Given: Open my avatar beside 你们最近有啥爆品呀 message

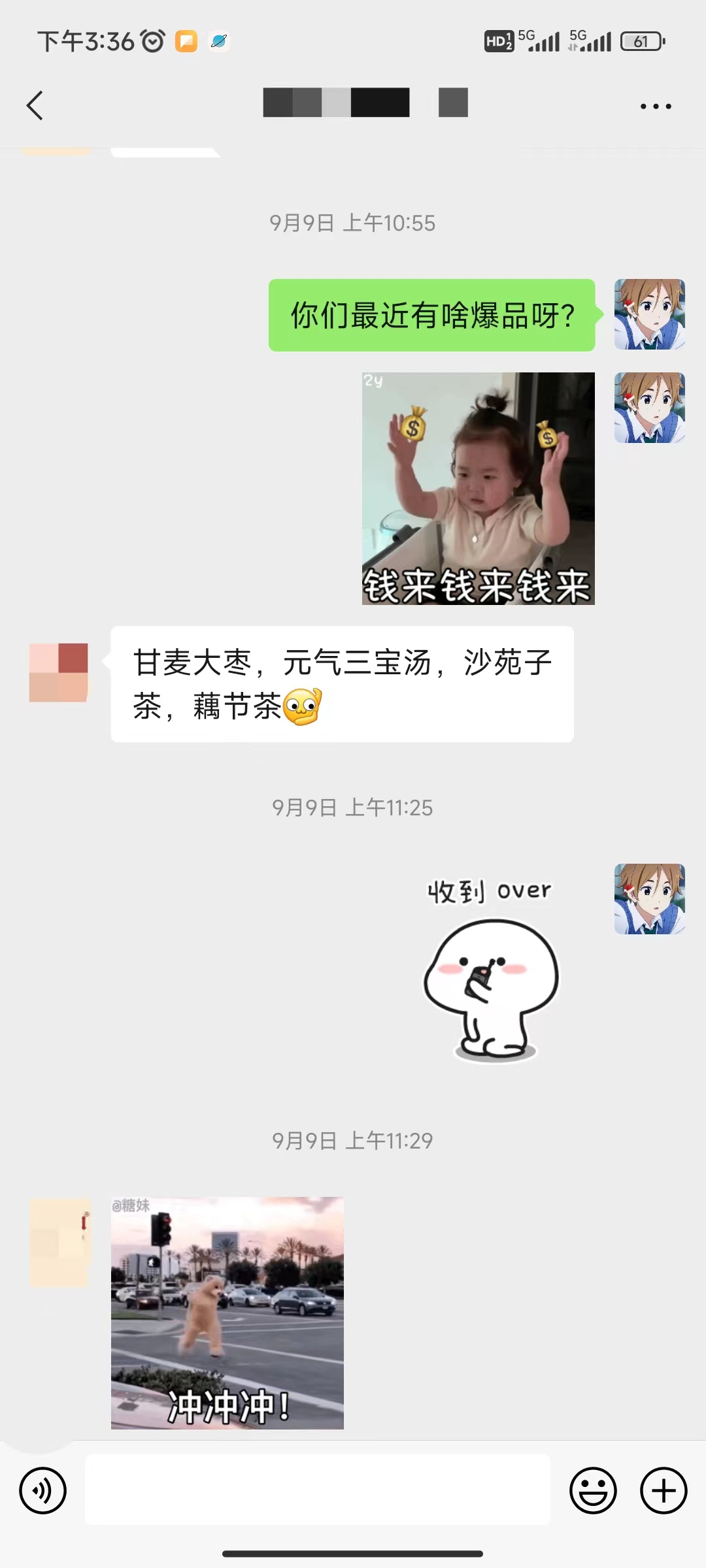Looking at the screenshot, I should click(x=649, y=314).
